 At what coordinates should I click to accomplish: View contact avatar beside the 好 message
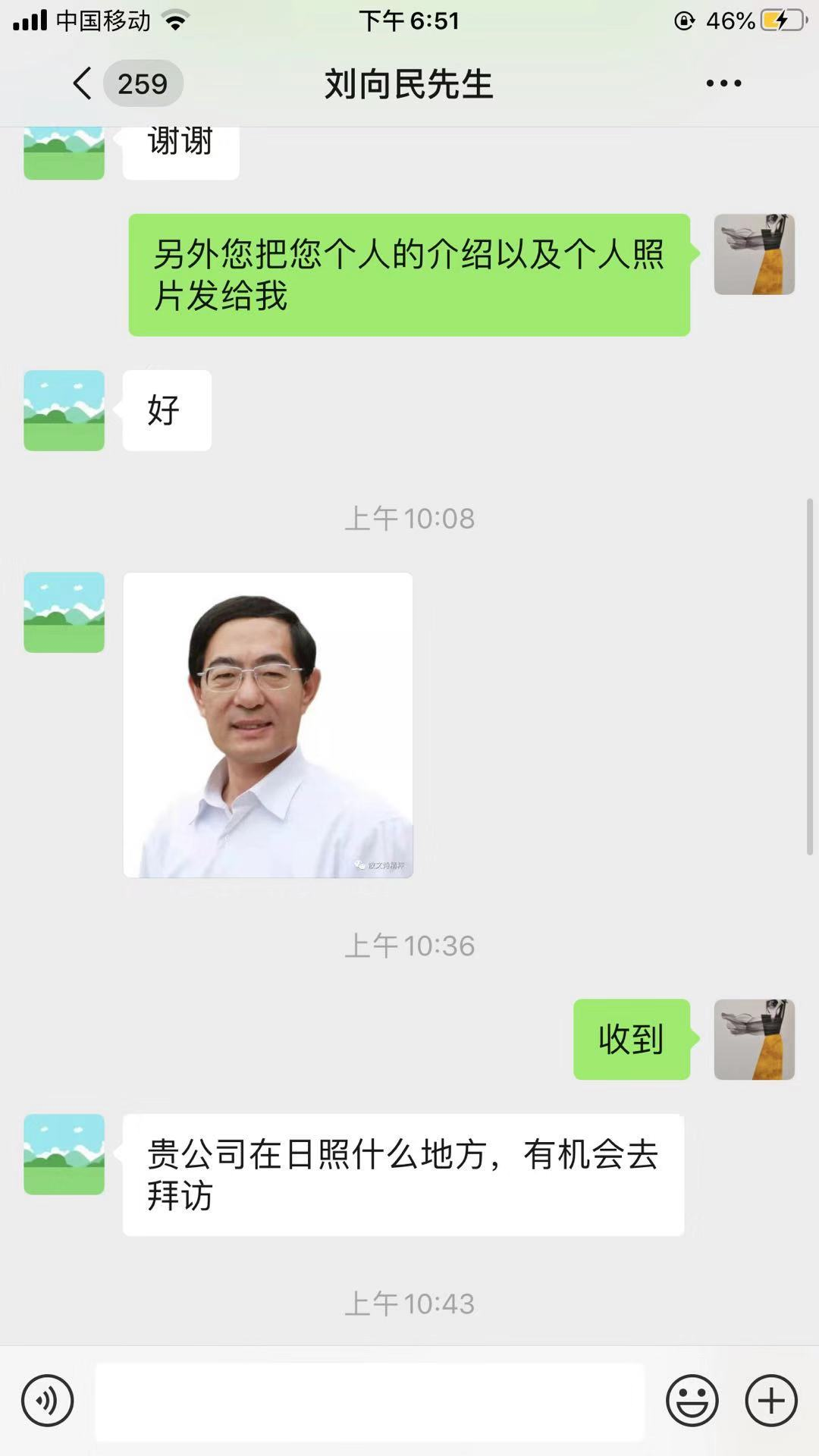[x=64, y=410]
